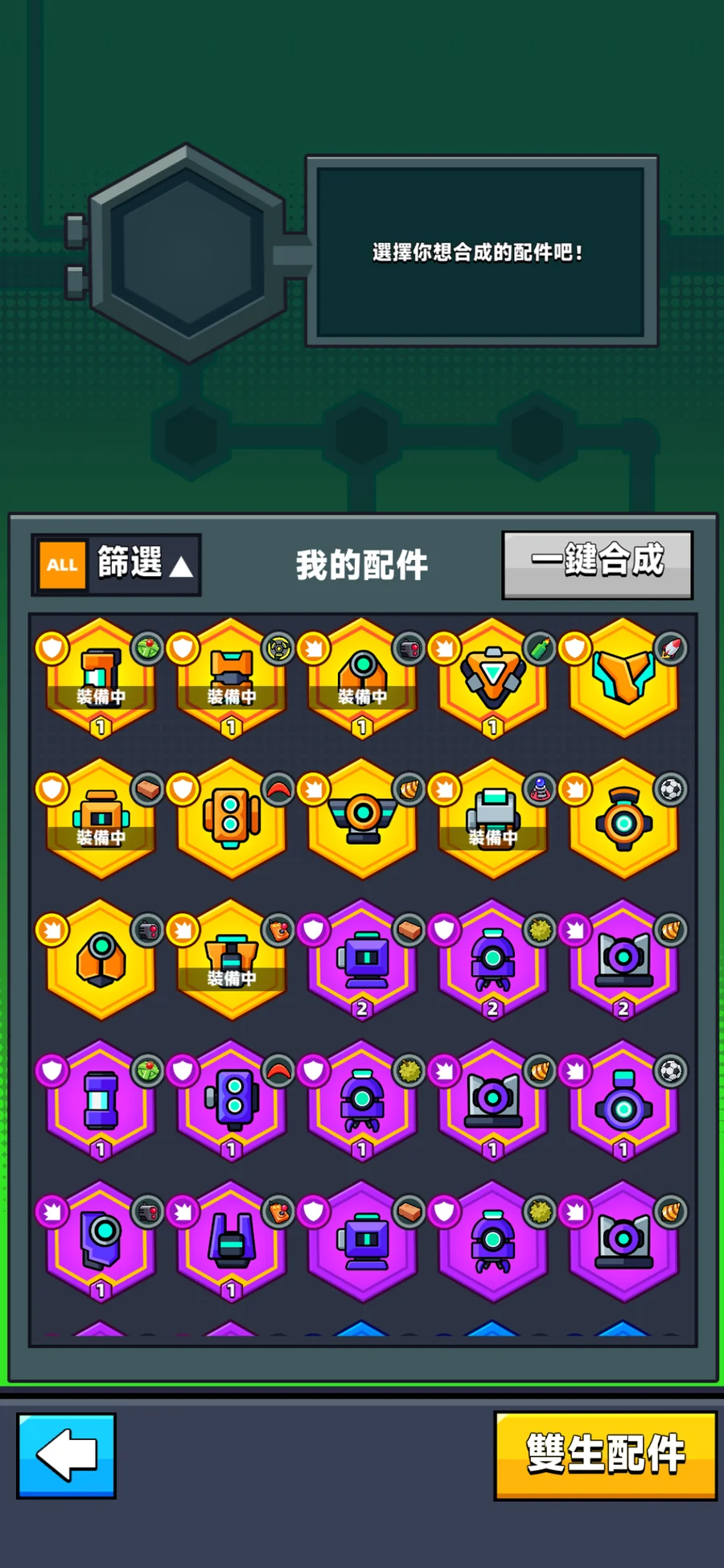
Task: Select purple level 1 ring turret with soccer badge
Action: pos(623,1100)
